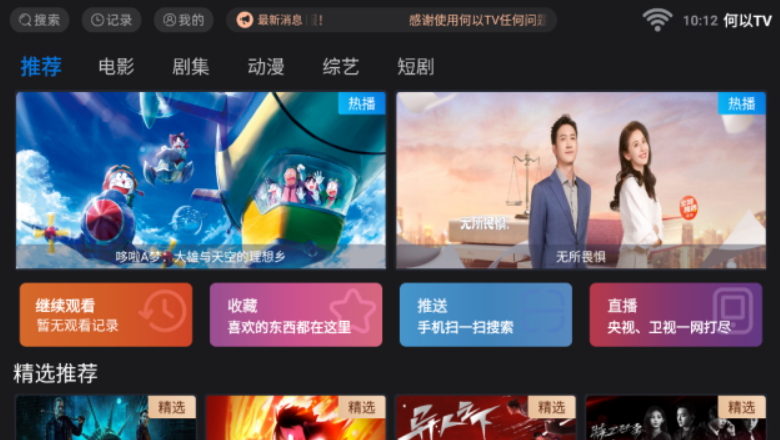Open the 搜索 search button
The width and height of the screenshot is (780, 440).
point(40,20)
